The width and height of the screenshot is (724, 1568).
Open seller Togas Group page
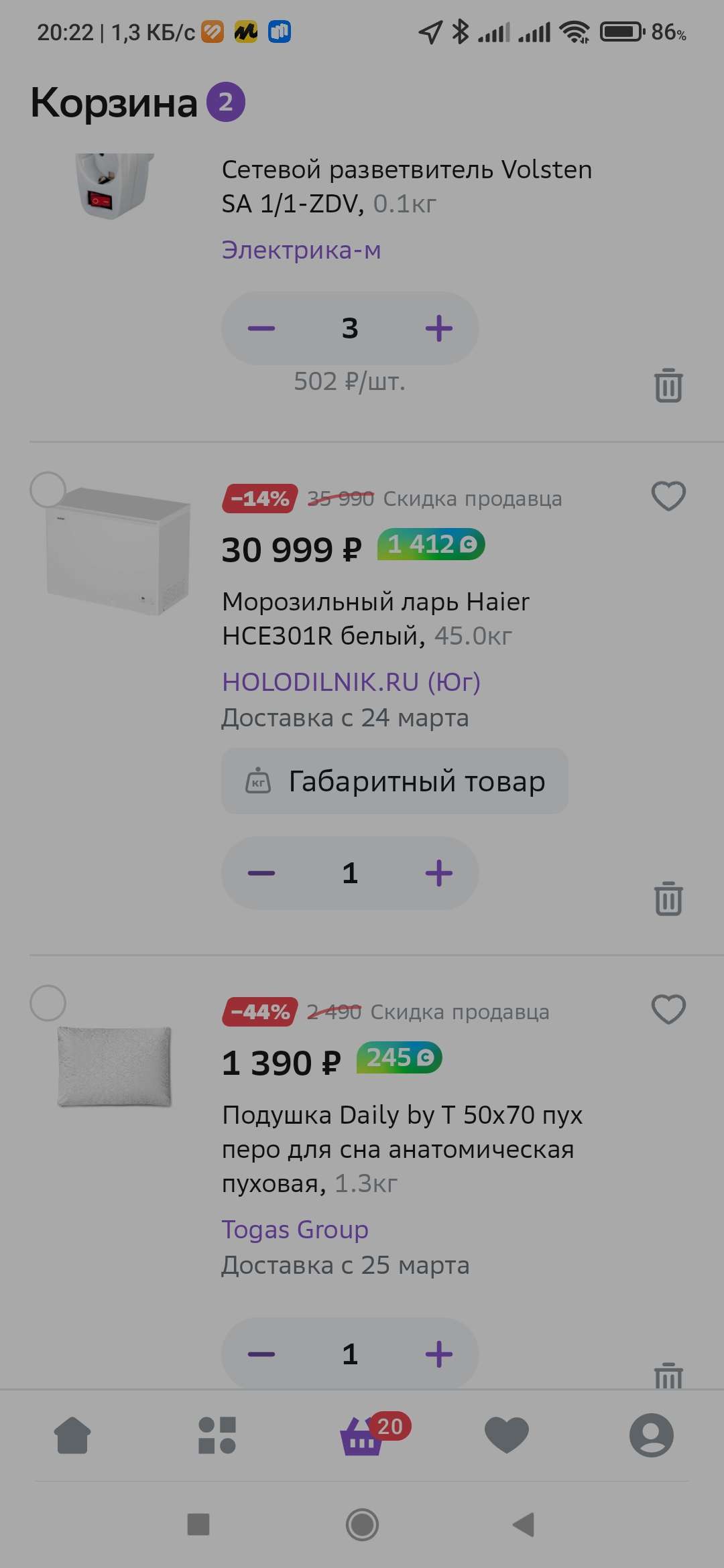point(295,1230)
